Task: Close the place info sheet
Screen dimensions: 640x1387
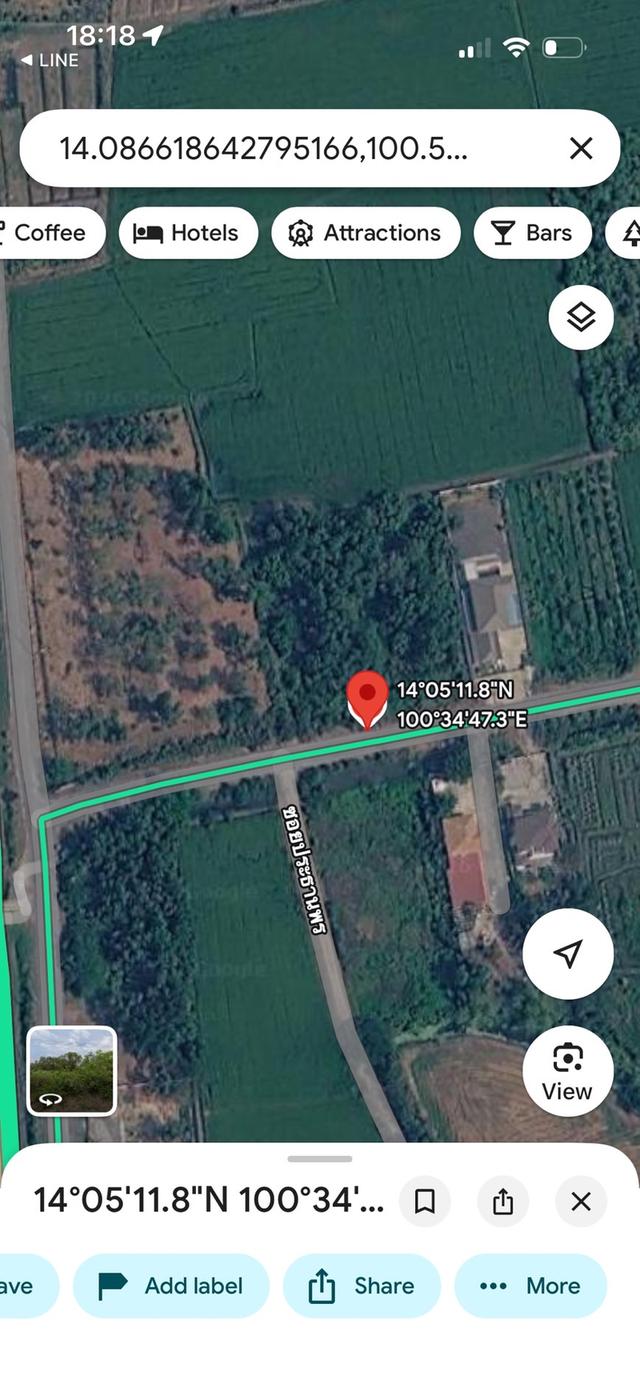Action: [581, 1201]
